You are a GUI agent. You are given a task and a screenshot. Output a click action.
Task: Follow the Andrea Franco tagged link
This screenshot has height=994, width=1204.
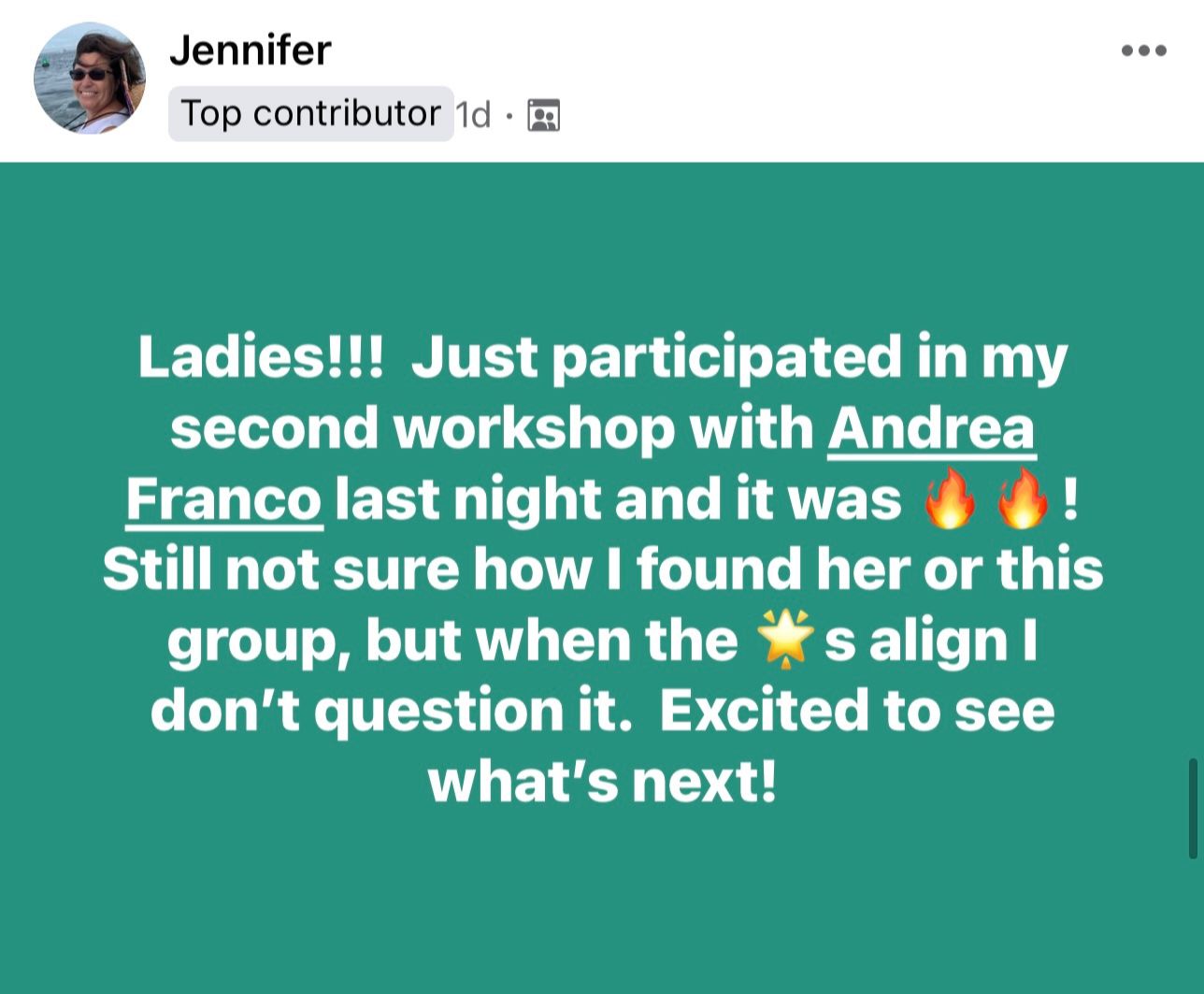coord(930,428)
